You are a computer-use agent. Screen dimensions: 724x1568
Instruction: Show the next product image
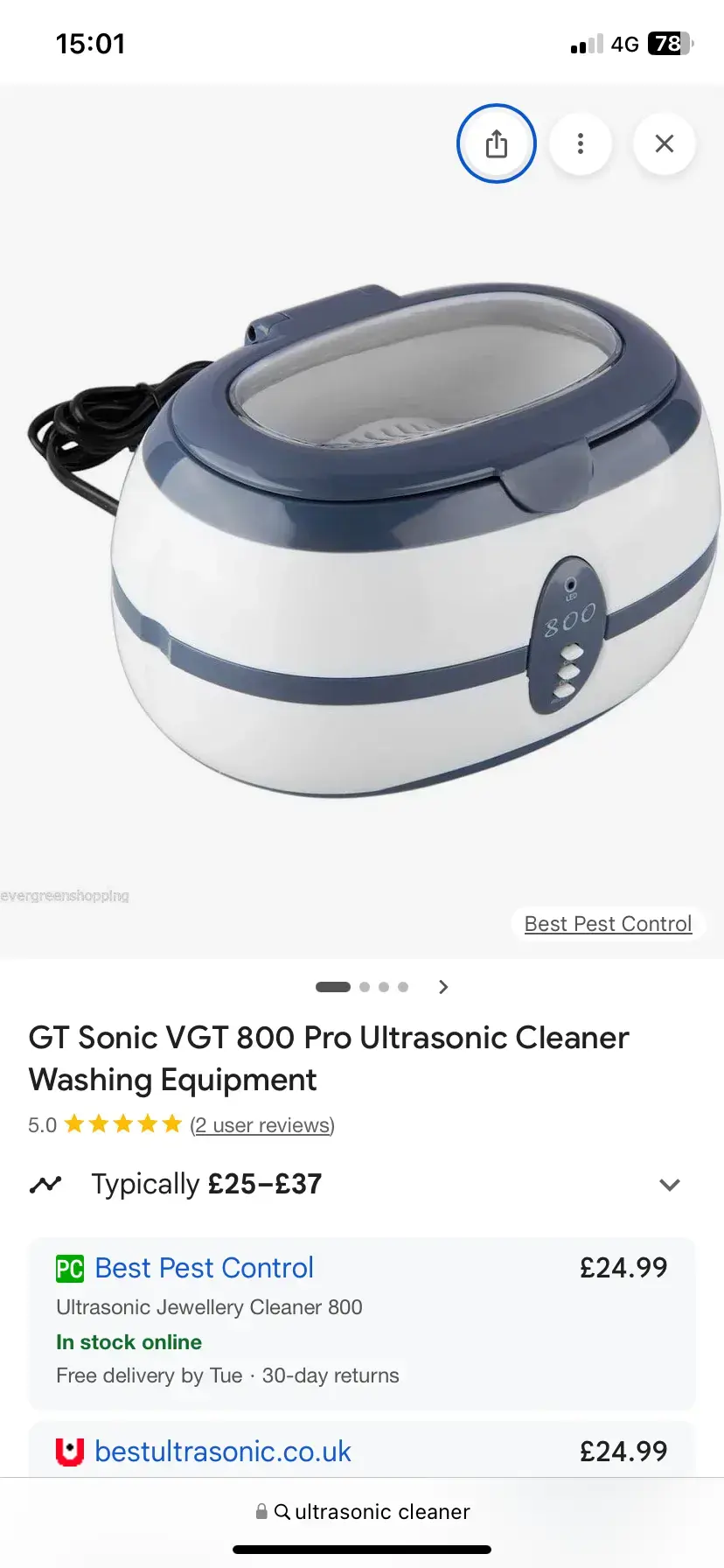coord(443,987)
